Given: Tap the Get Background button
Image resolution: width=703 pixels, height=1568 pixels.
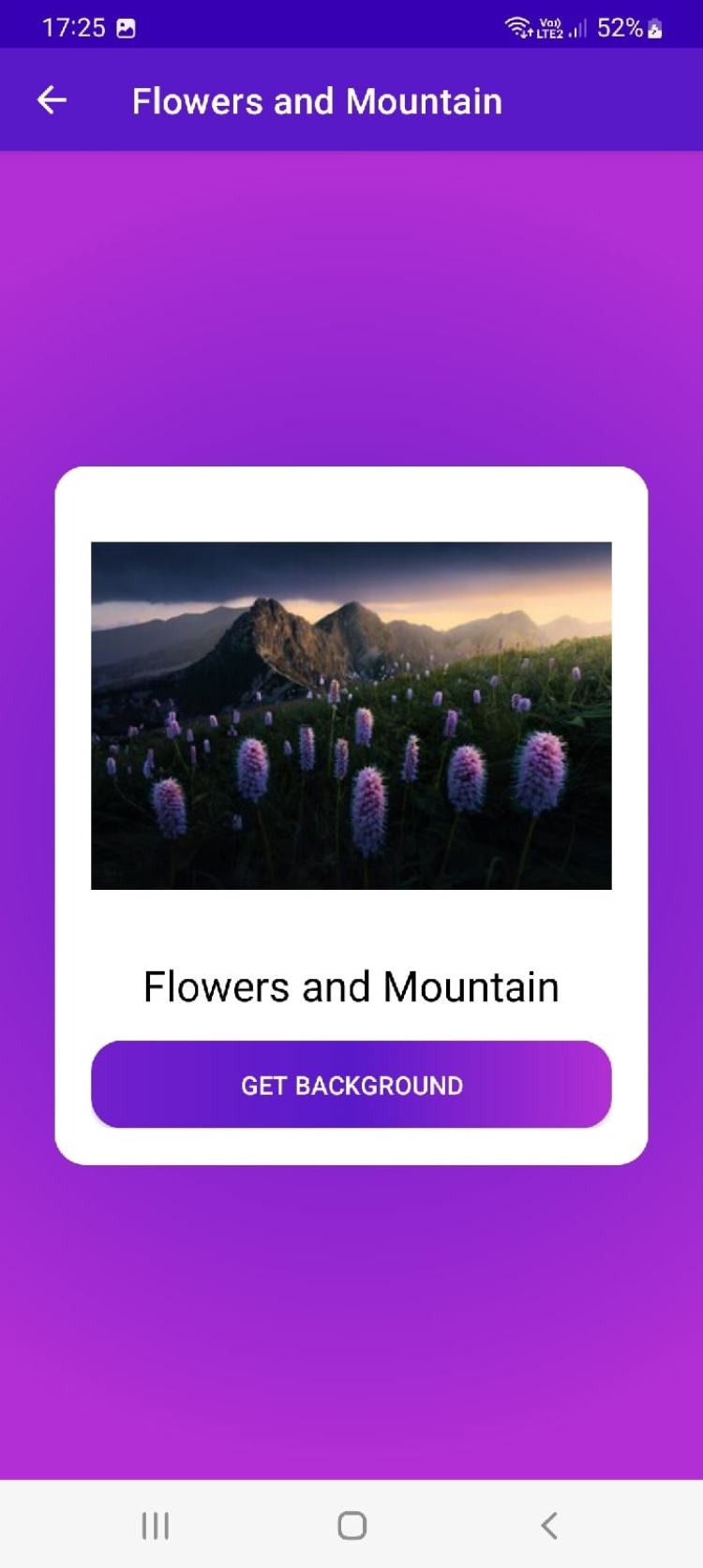Looking at the screenshot, I should point(351,1085).
